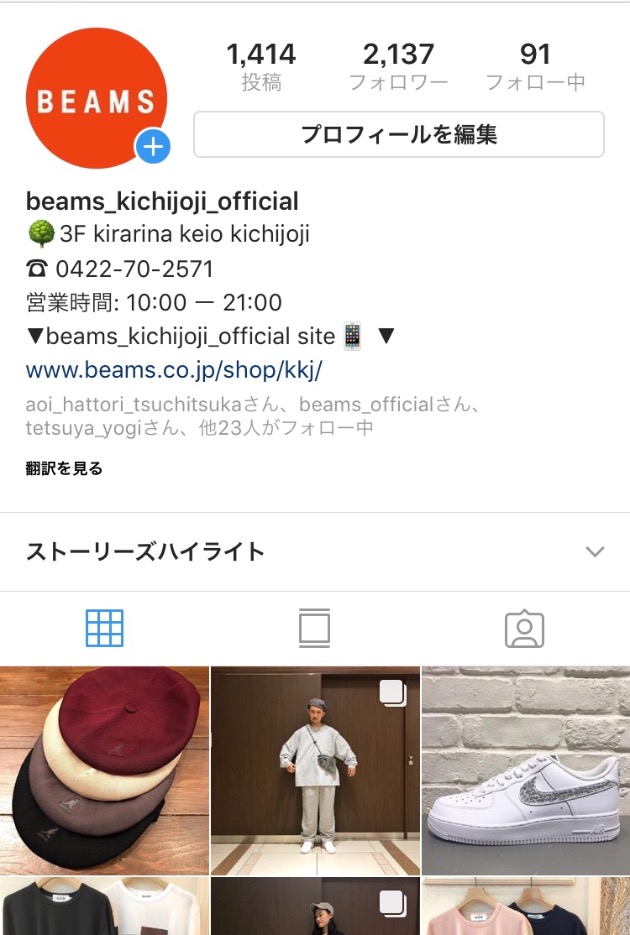Expand the ストーリーズハイライト section
Image resolution: width=630 pixels, height=935 pixels.
594,551
